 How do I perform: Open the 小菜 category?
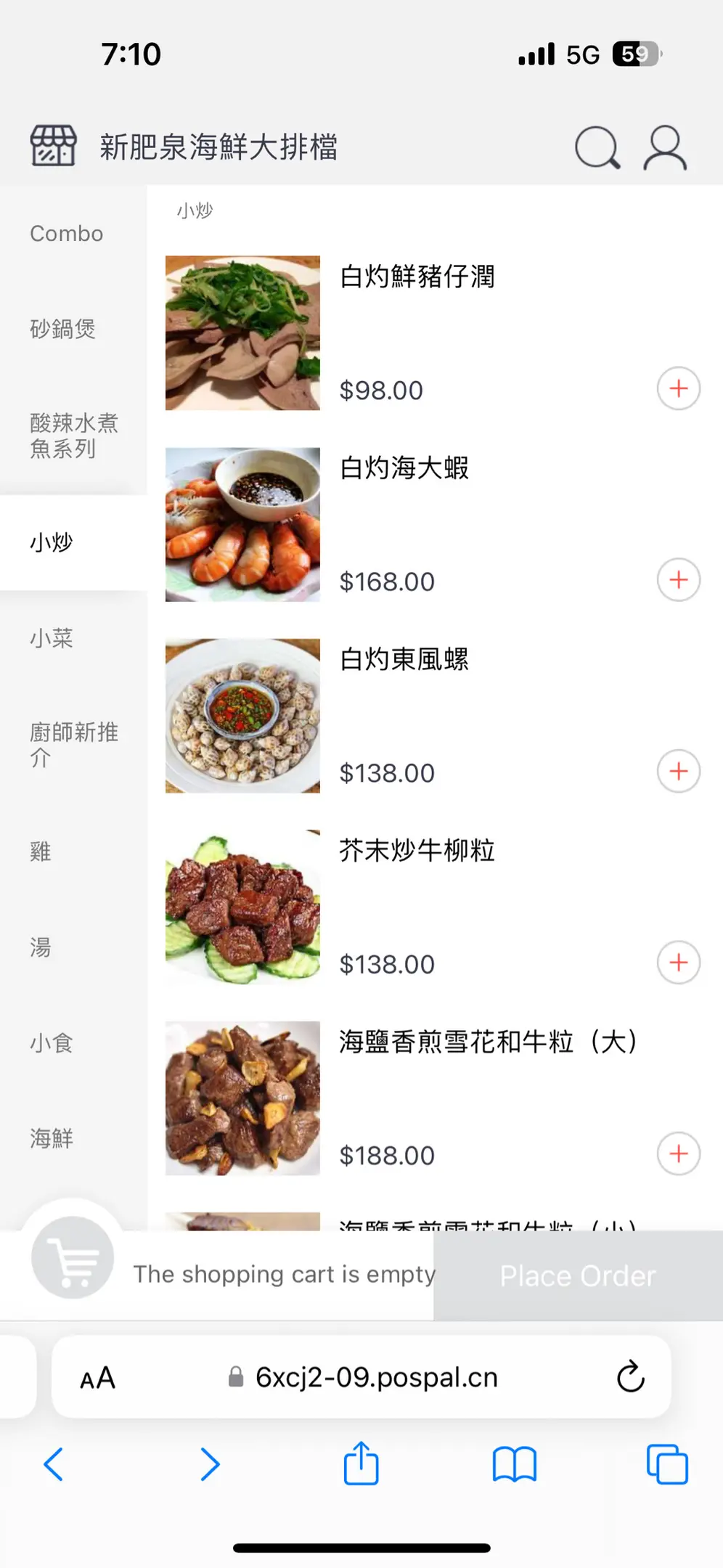(52, 638)
